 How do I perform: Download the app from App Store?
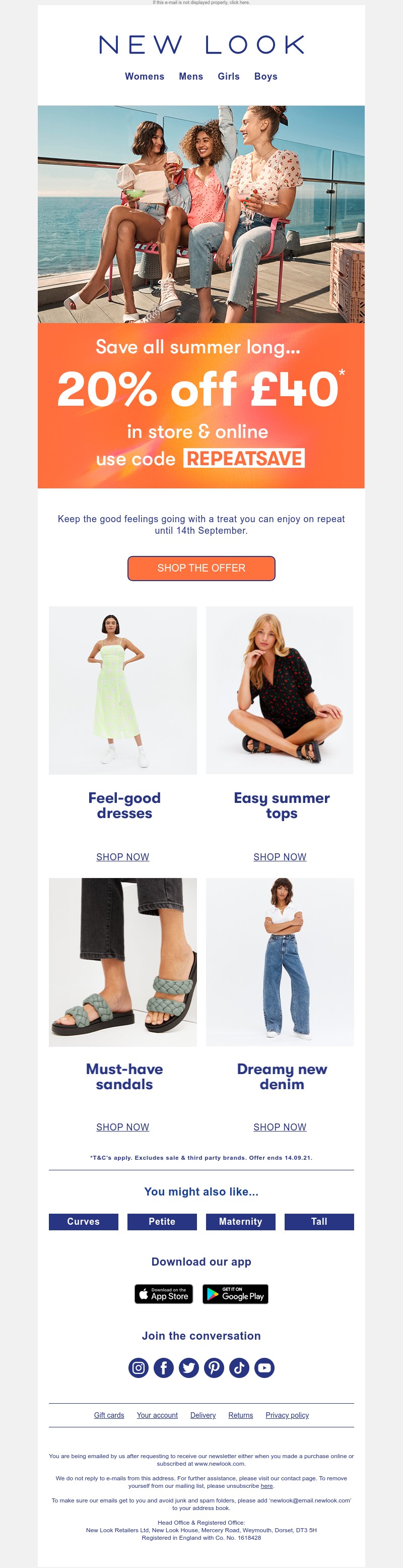tap(164, 1294)
